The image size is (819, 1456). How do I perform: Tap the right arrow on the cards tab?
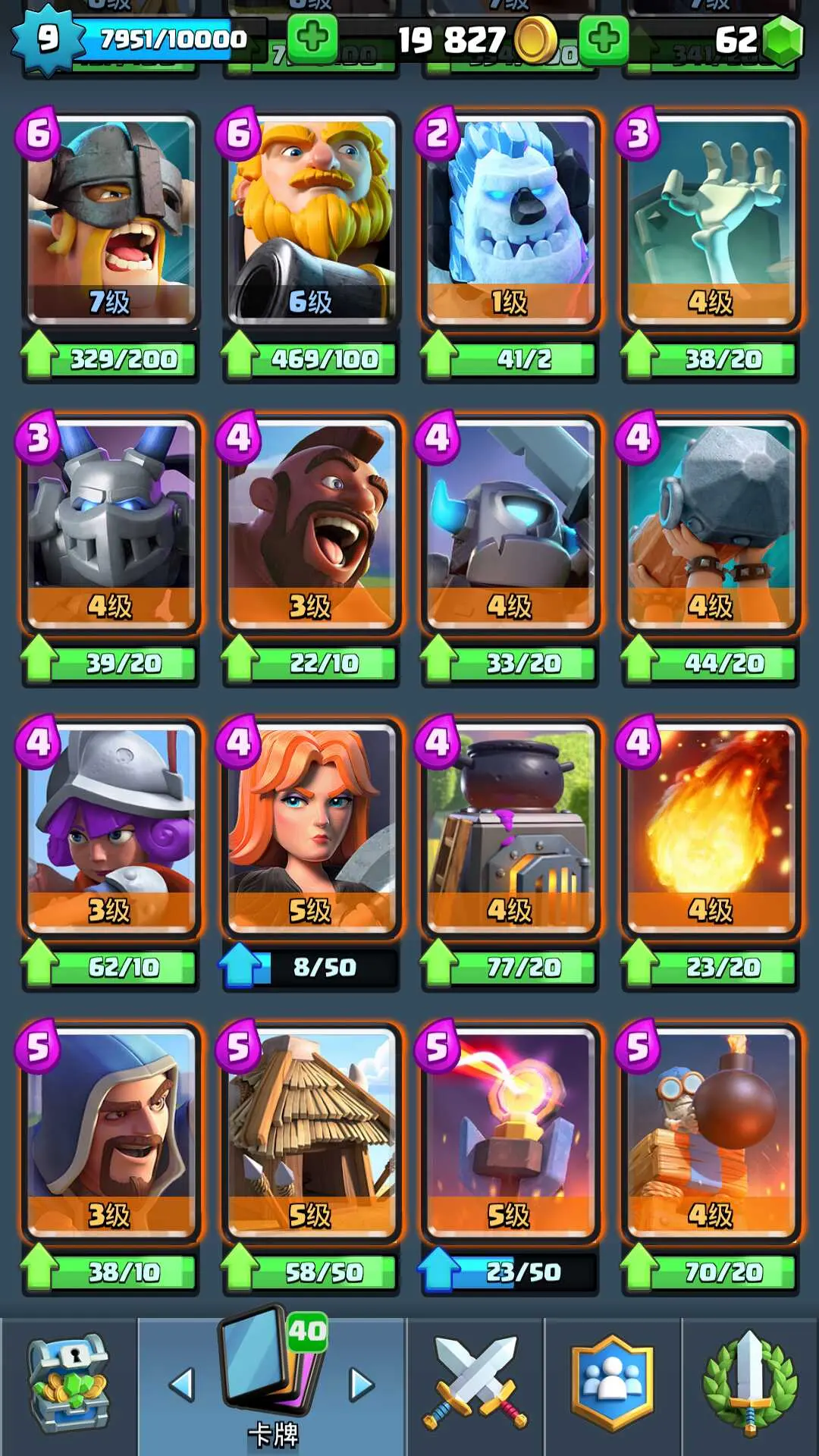[x=362, y=1385]
